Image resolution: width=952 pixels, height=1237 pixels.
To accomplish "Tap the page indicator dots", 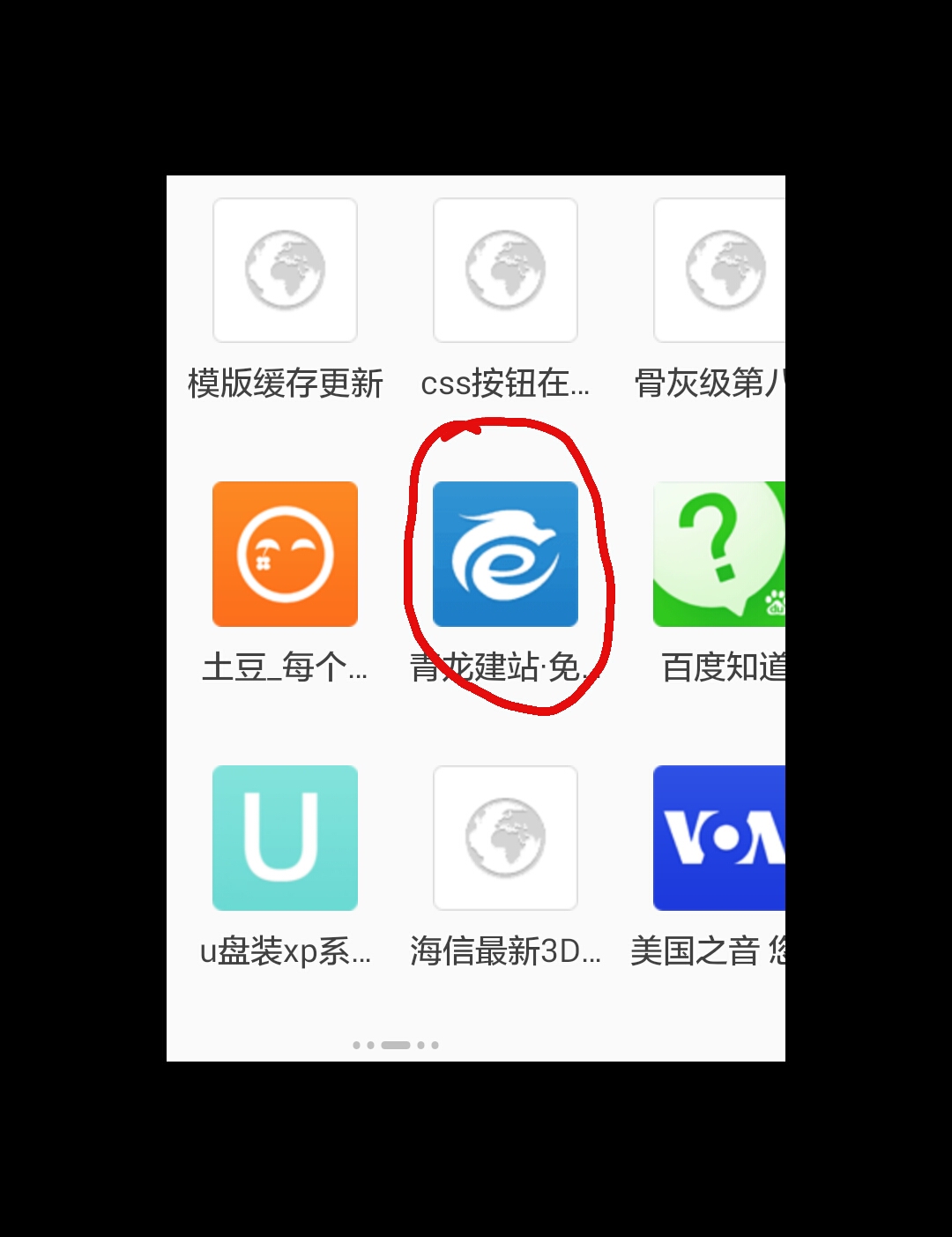I will [x=396, y=1045].
